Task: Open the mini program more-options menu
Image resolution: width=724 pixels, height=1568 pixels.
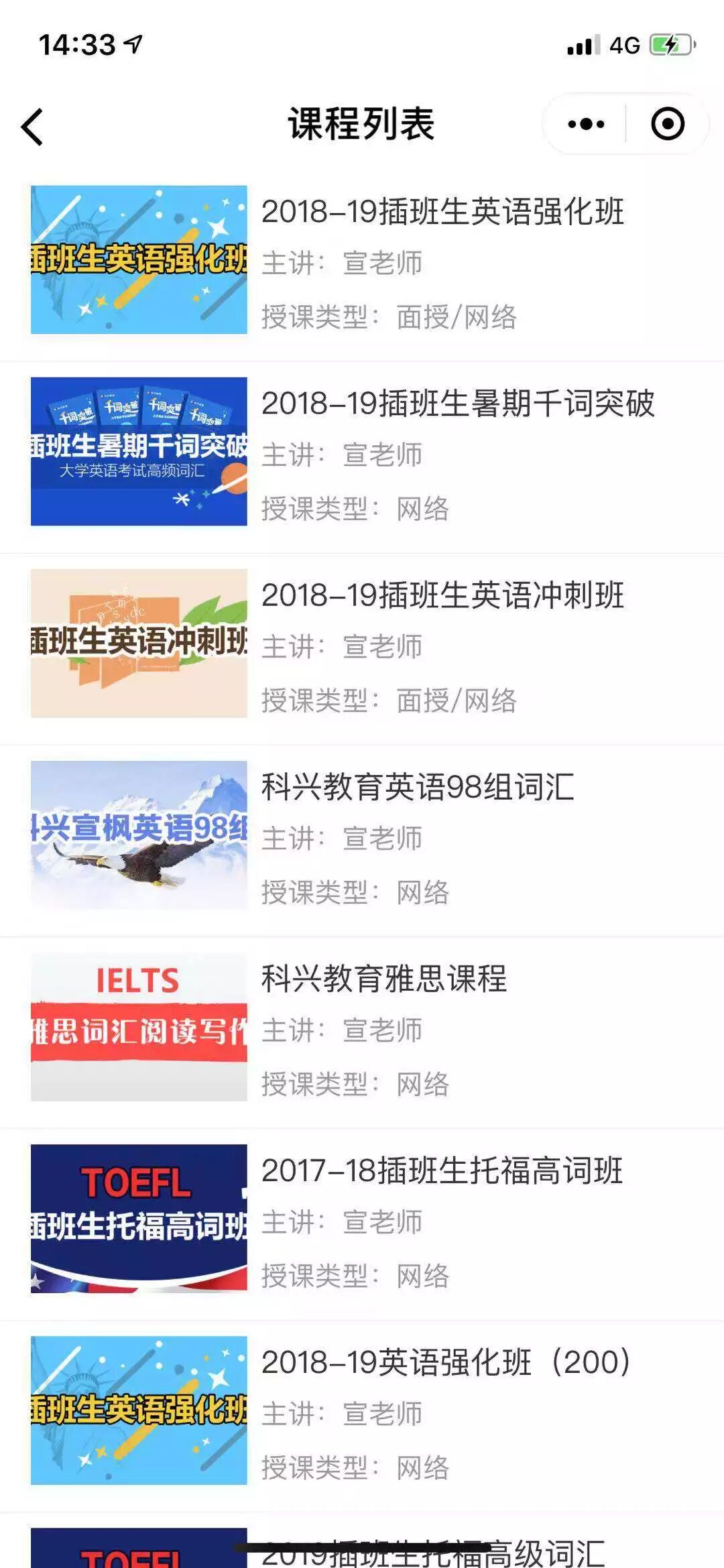Action: [x=586, y=124]
